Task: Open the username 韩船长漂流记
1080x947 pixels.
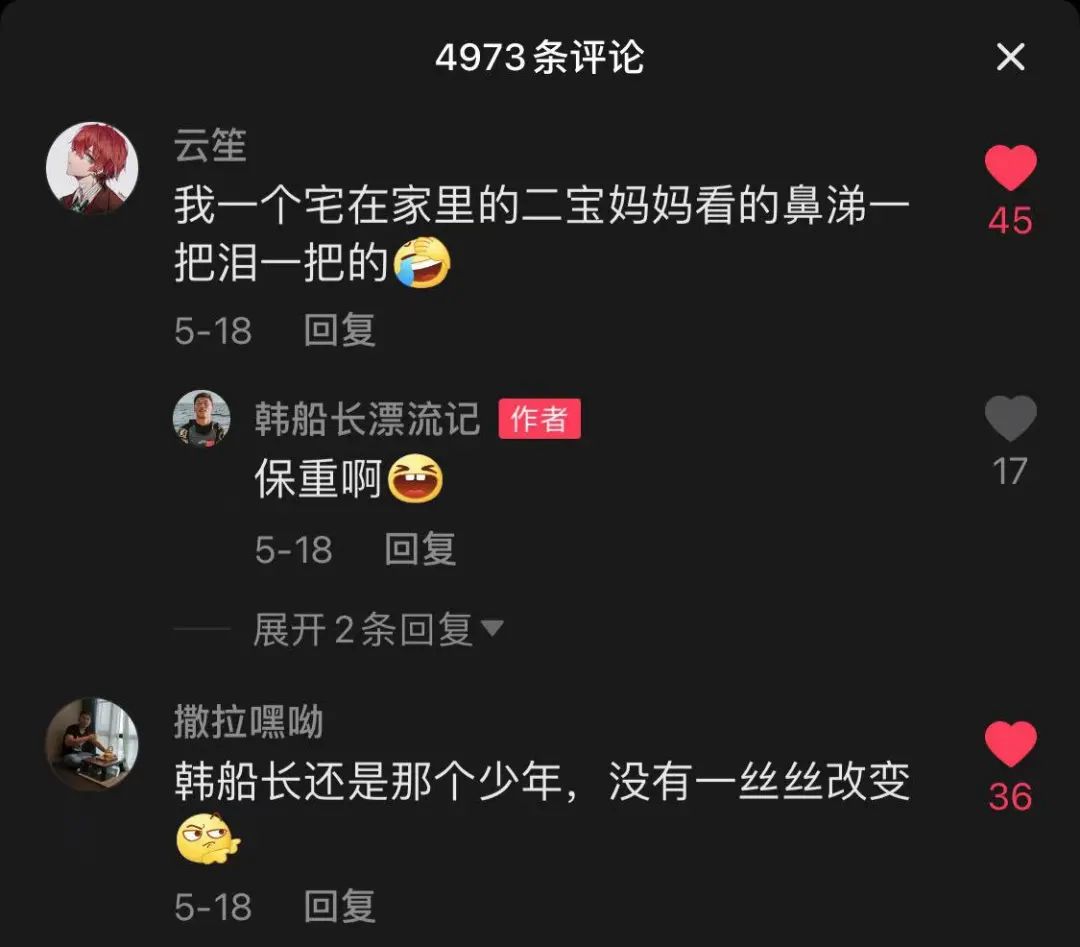Action: [367, 419]
